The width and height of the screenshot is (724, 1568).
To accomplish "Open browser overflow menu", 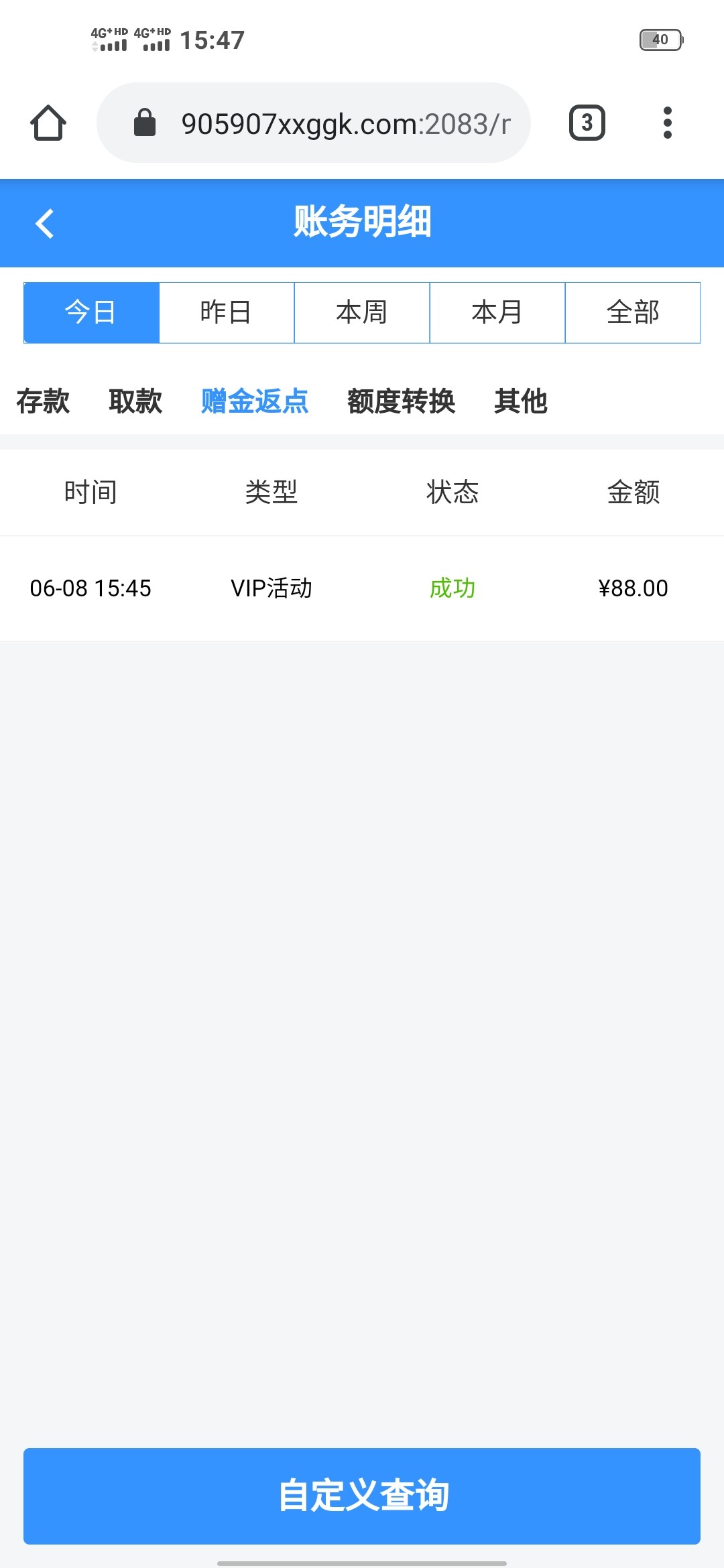I will click(667, 123).
